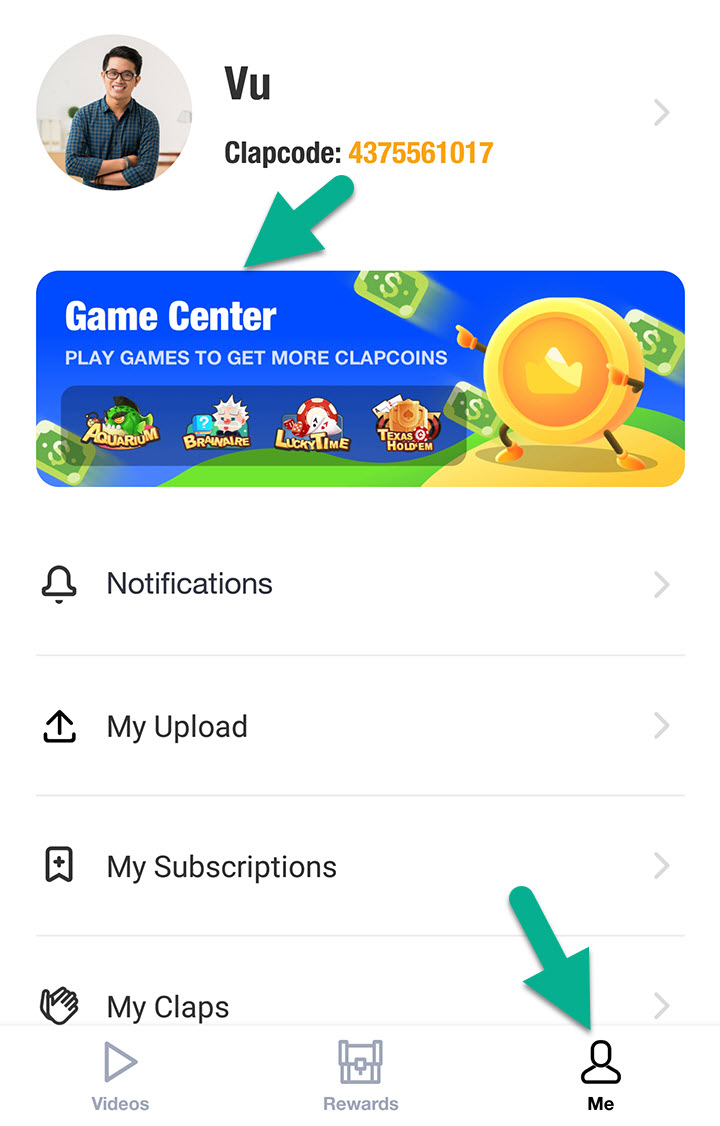Switch to the Rewards tab
The height and width of the screenshot is (1126, 720).
[360, 1076]
